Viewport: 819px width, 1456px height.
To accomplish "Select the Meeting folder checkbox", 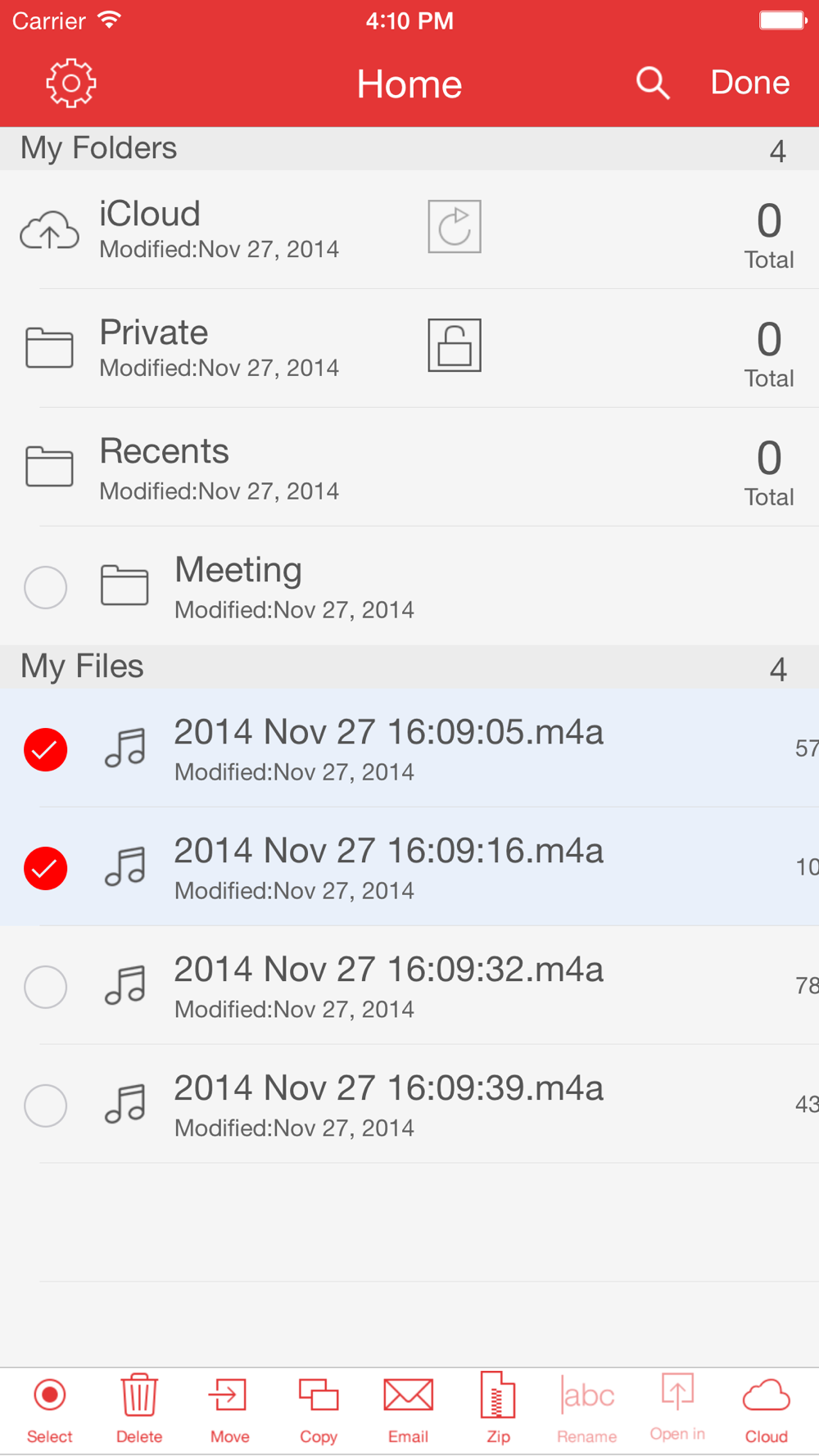I will [46, 587].
